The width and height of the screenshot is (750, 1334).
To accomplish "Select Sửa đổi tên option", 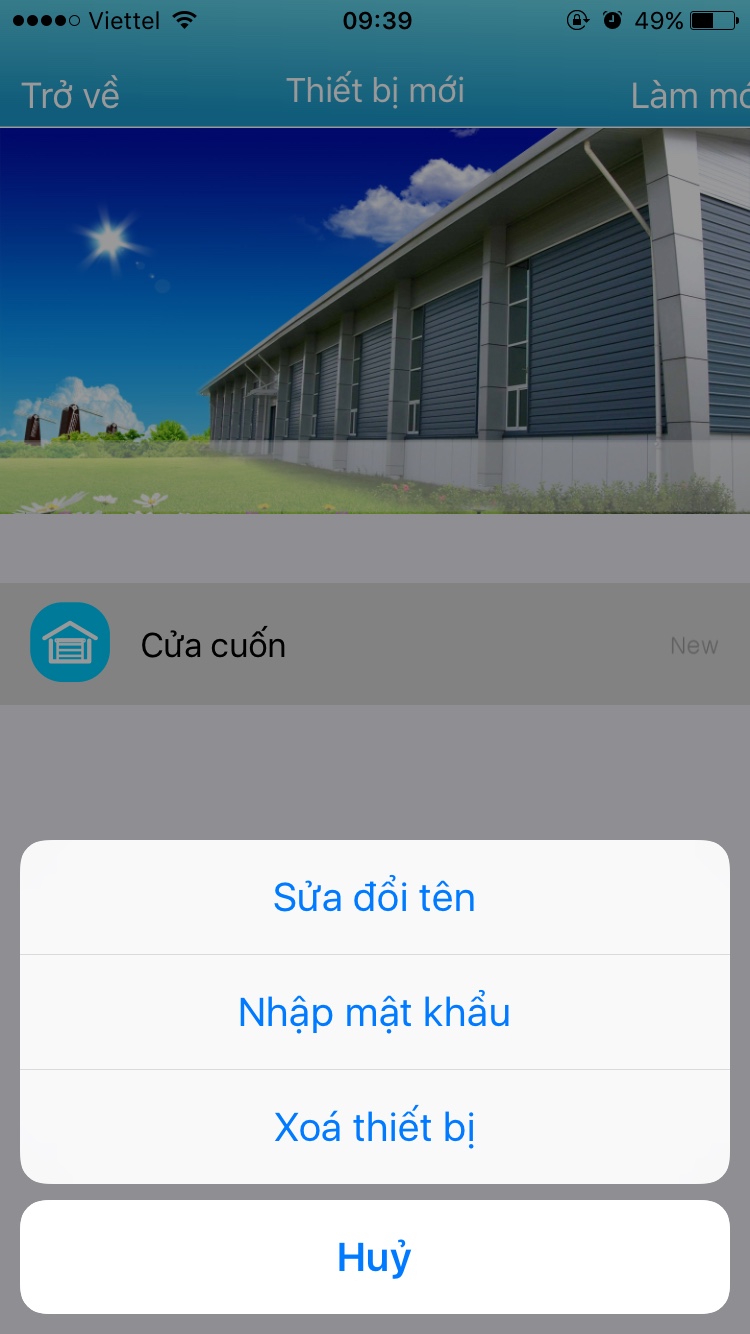I will (374, 898).
